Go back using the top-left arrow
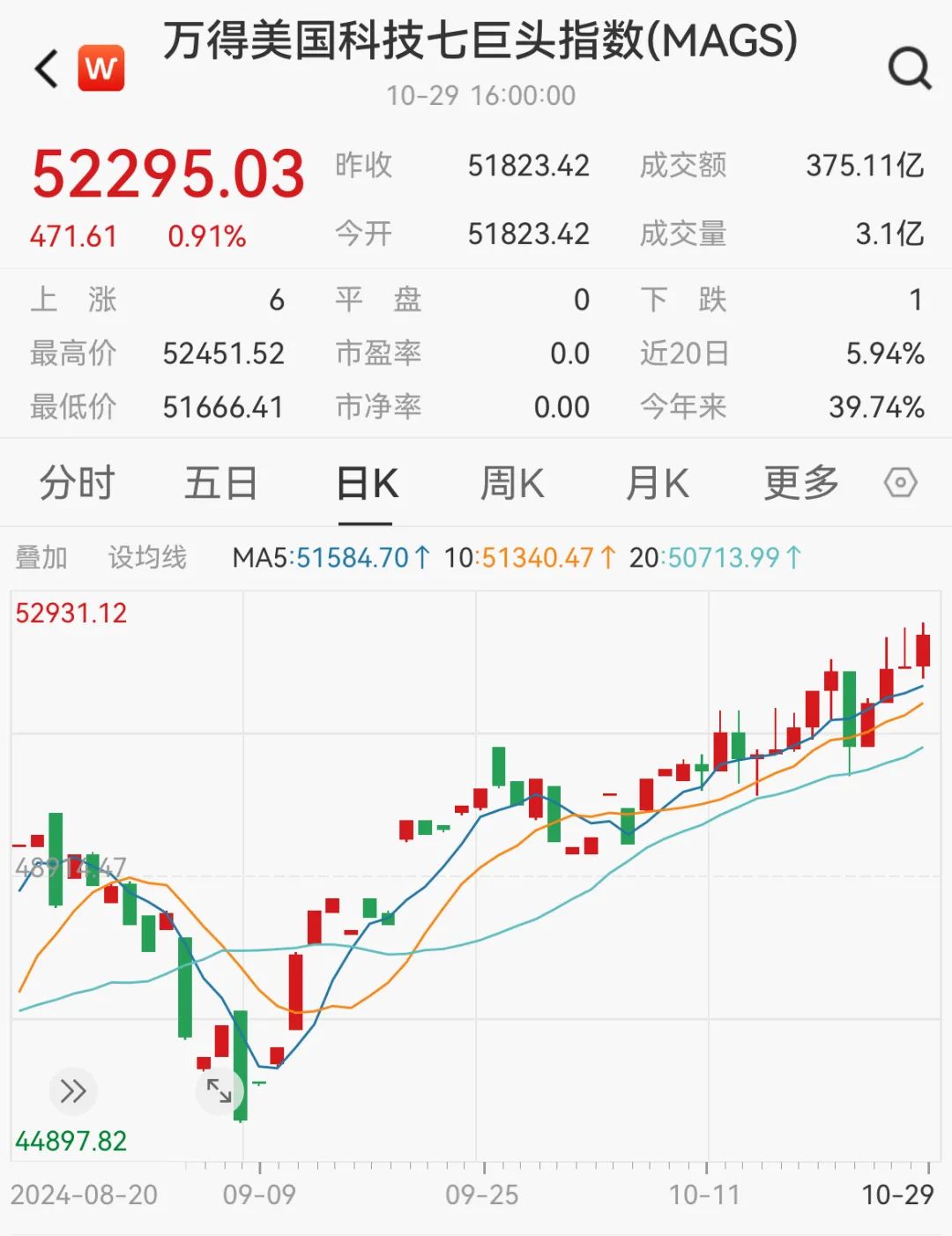 (x=47, y=69)
